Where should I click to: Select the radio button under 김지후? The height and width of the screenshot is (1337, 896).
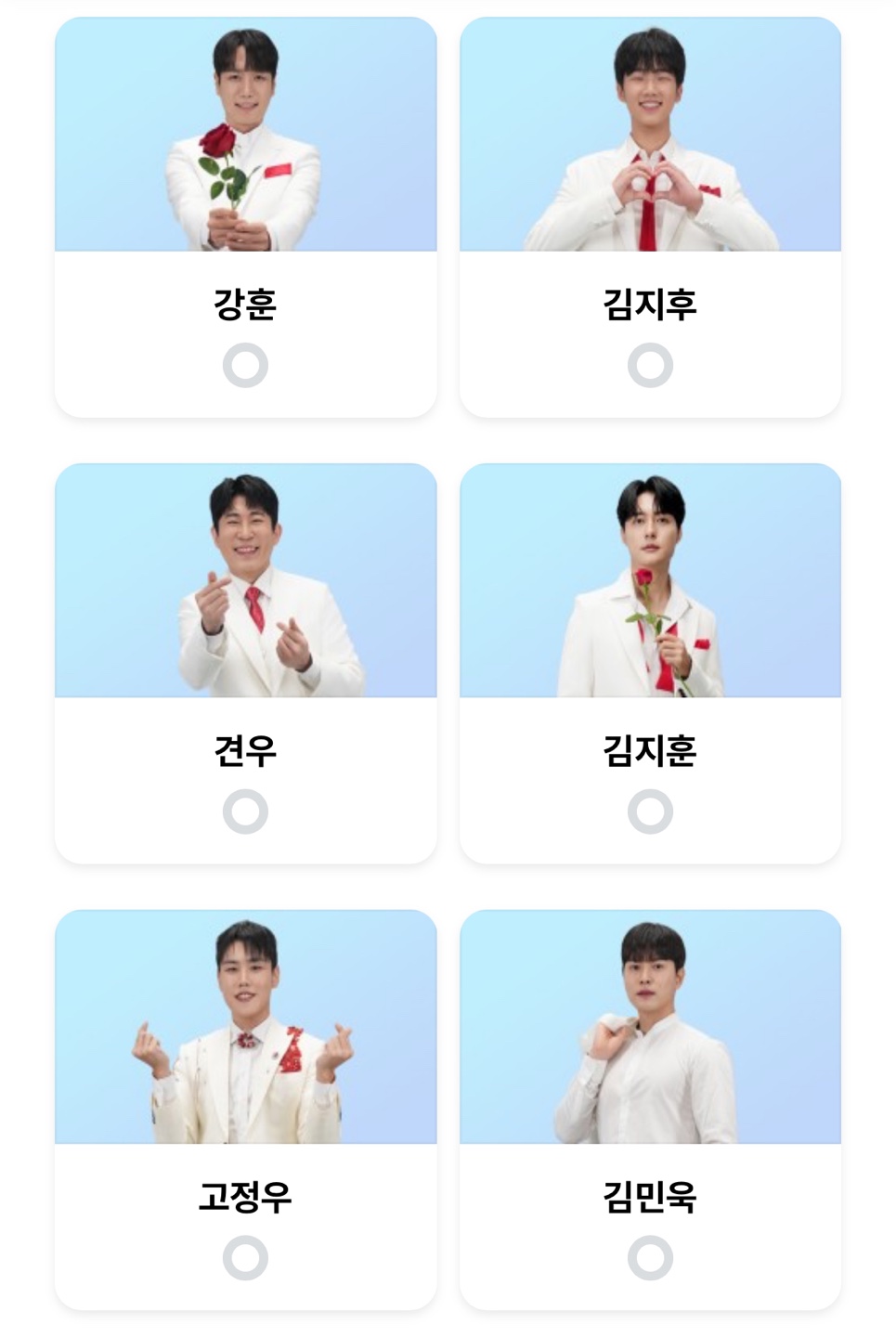[x=650, y=366]
